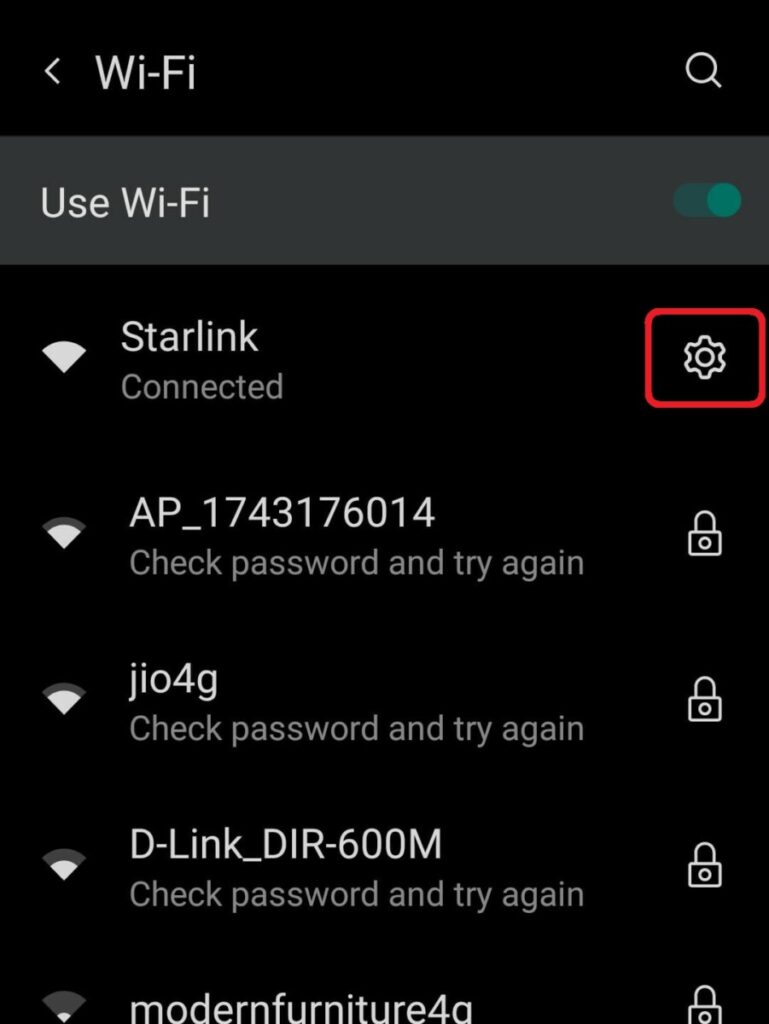Image resolution: width=769 pixels, height=1024 pixels.
Task: Click the jio4g signal strength icon
Action: [x=63, y=700]
